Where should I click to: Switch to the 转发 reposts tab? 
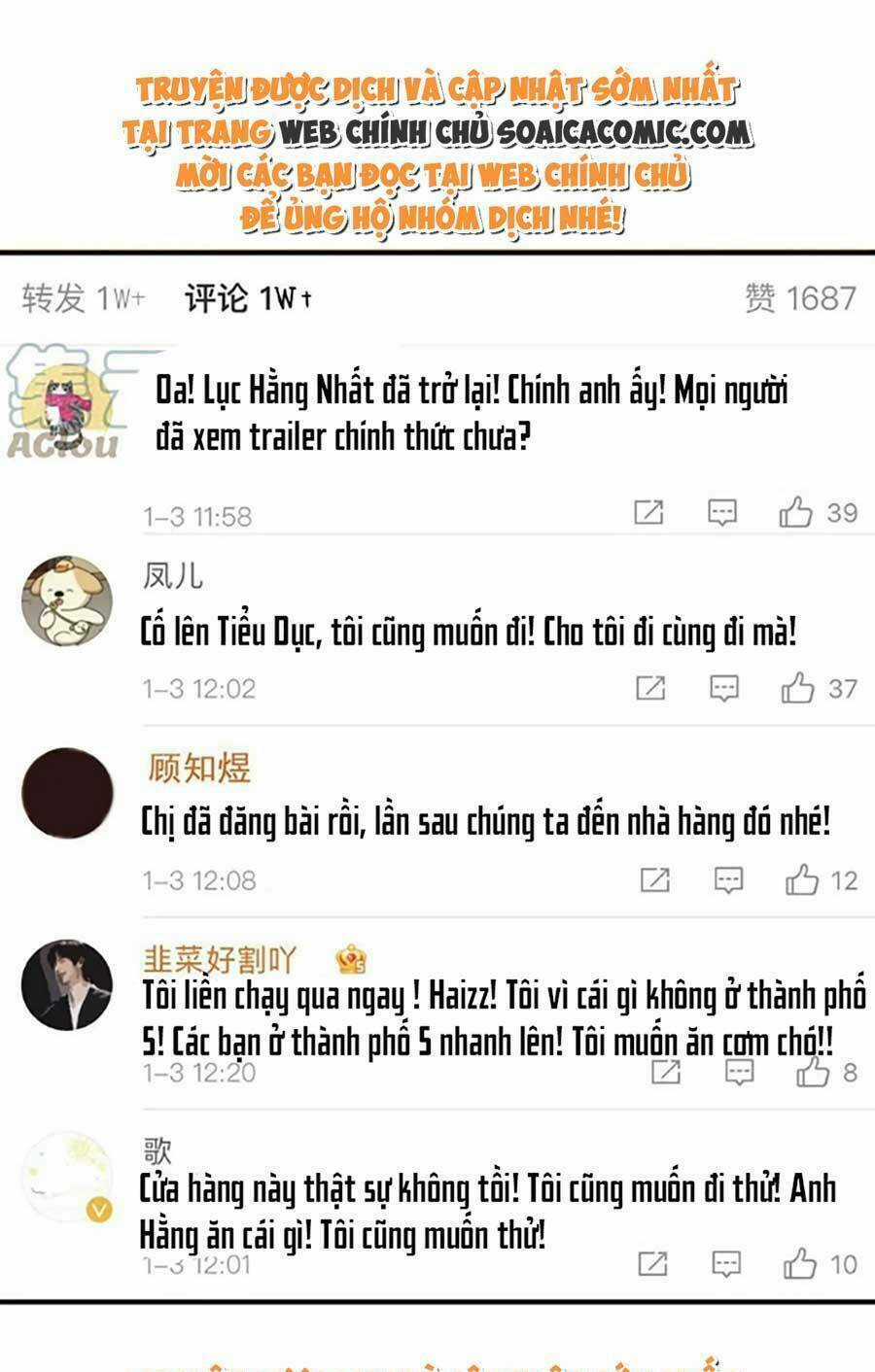coord(83,299)
